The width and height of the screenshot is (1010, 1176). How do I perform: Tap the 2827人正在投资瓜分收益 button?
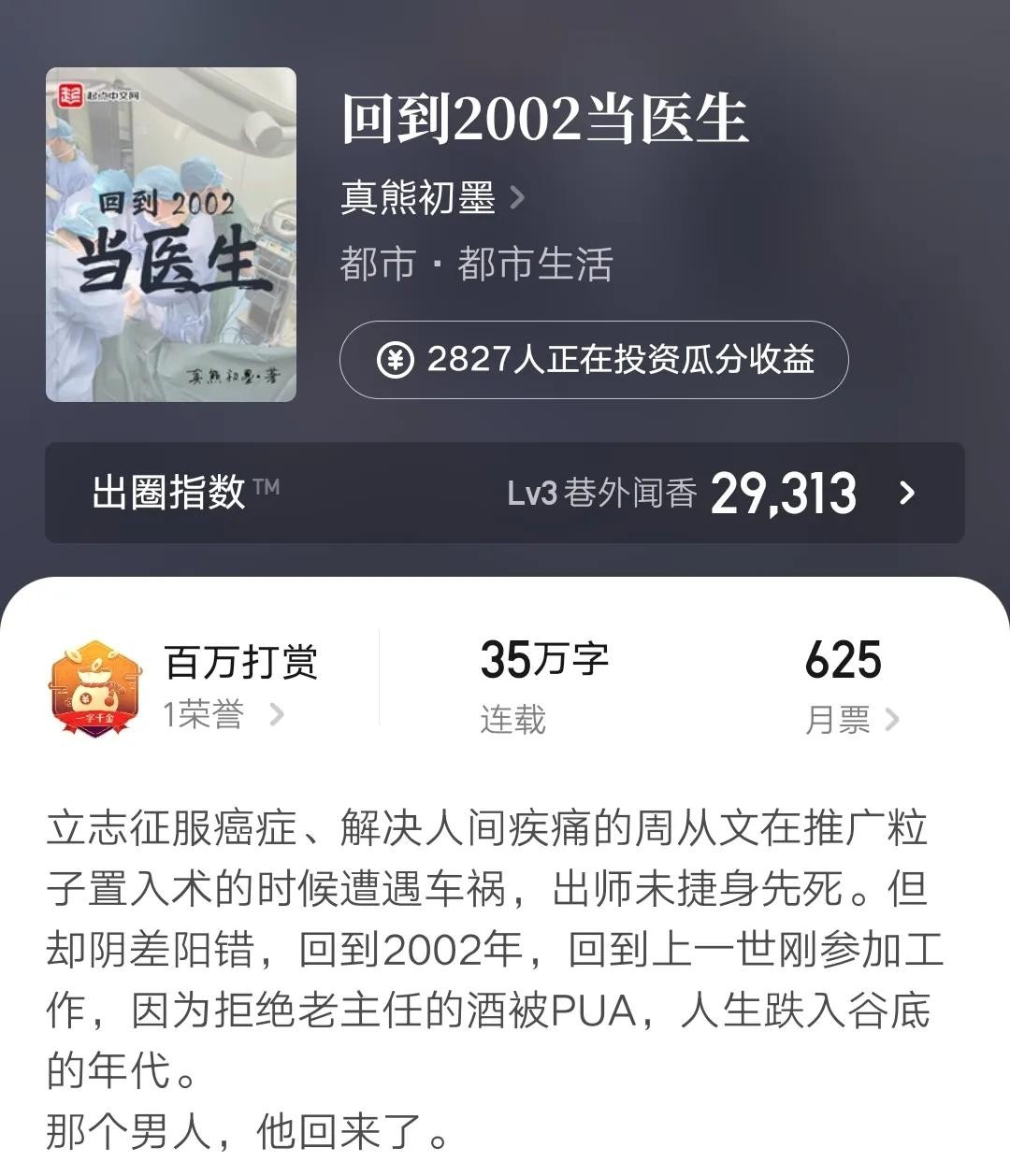click(594, 360)
